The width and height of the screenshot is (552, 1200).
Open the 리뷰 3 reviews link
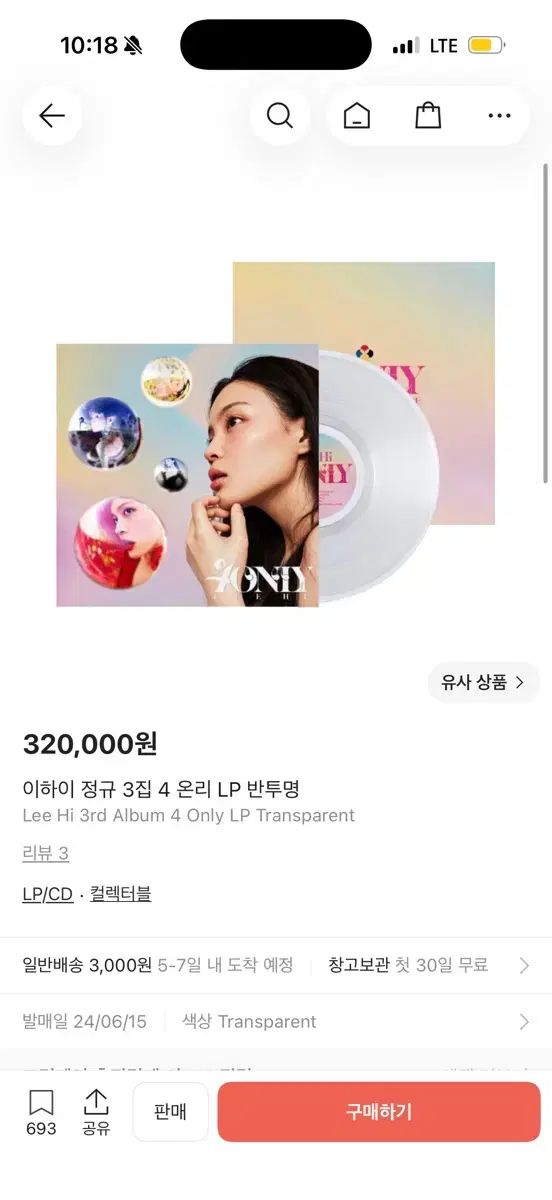tap(46, 853)
